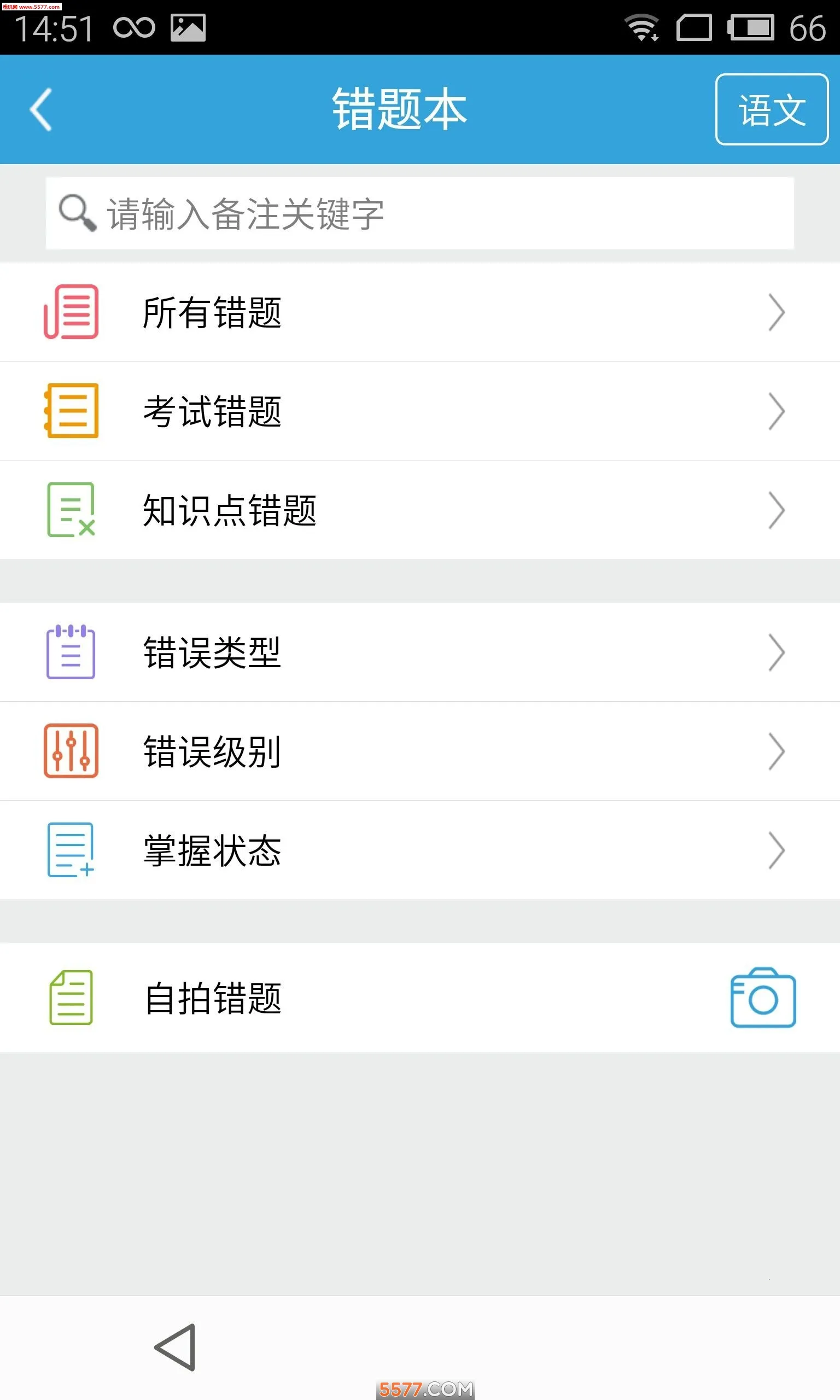Select the blue 掌握状态 document icon
The image size is (840, 1400).
click(71, 849)
